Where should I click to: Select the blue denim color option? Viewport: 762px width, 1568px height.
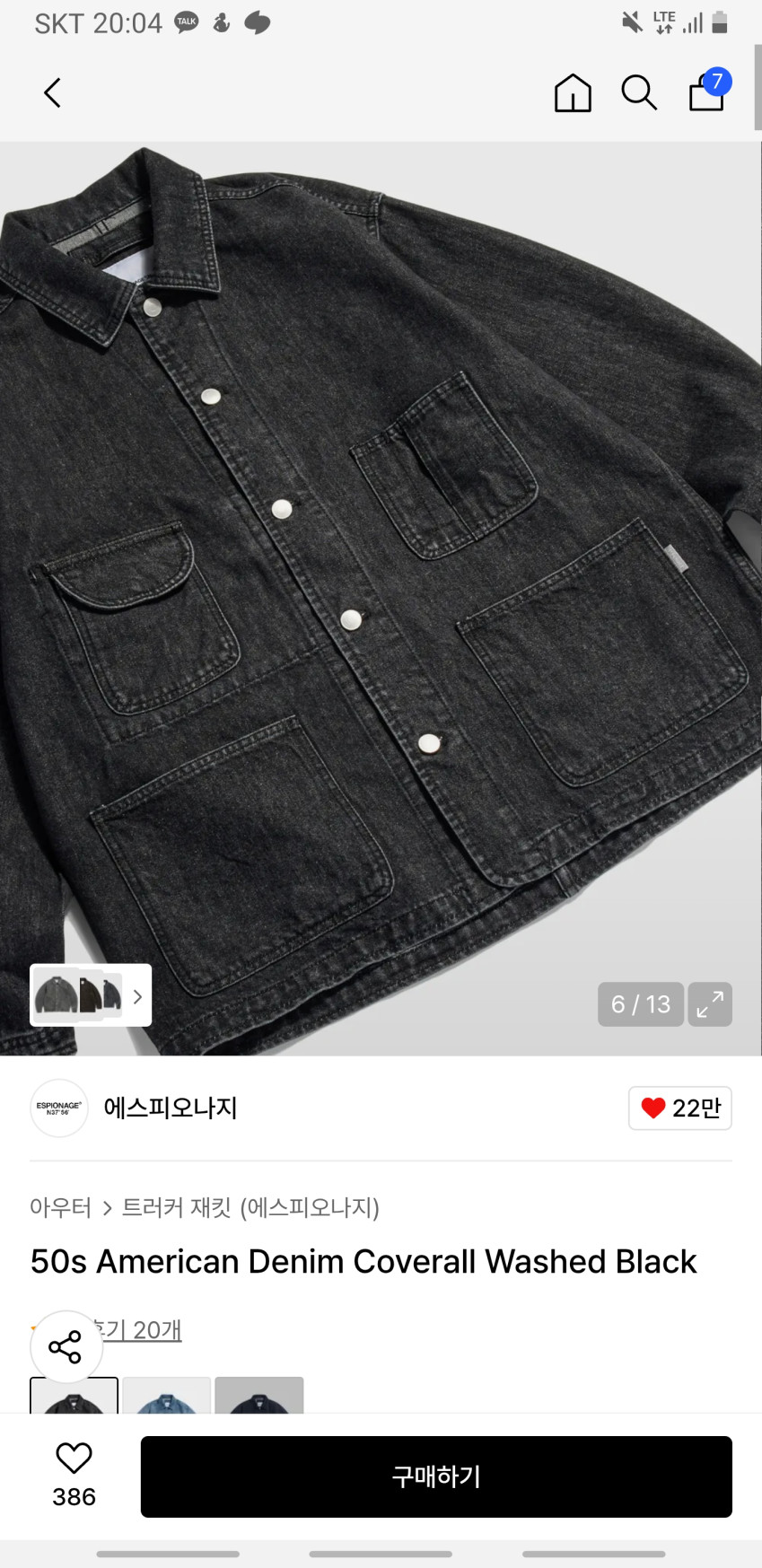pyautogui.click(x=167, y=1395)
